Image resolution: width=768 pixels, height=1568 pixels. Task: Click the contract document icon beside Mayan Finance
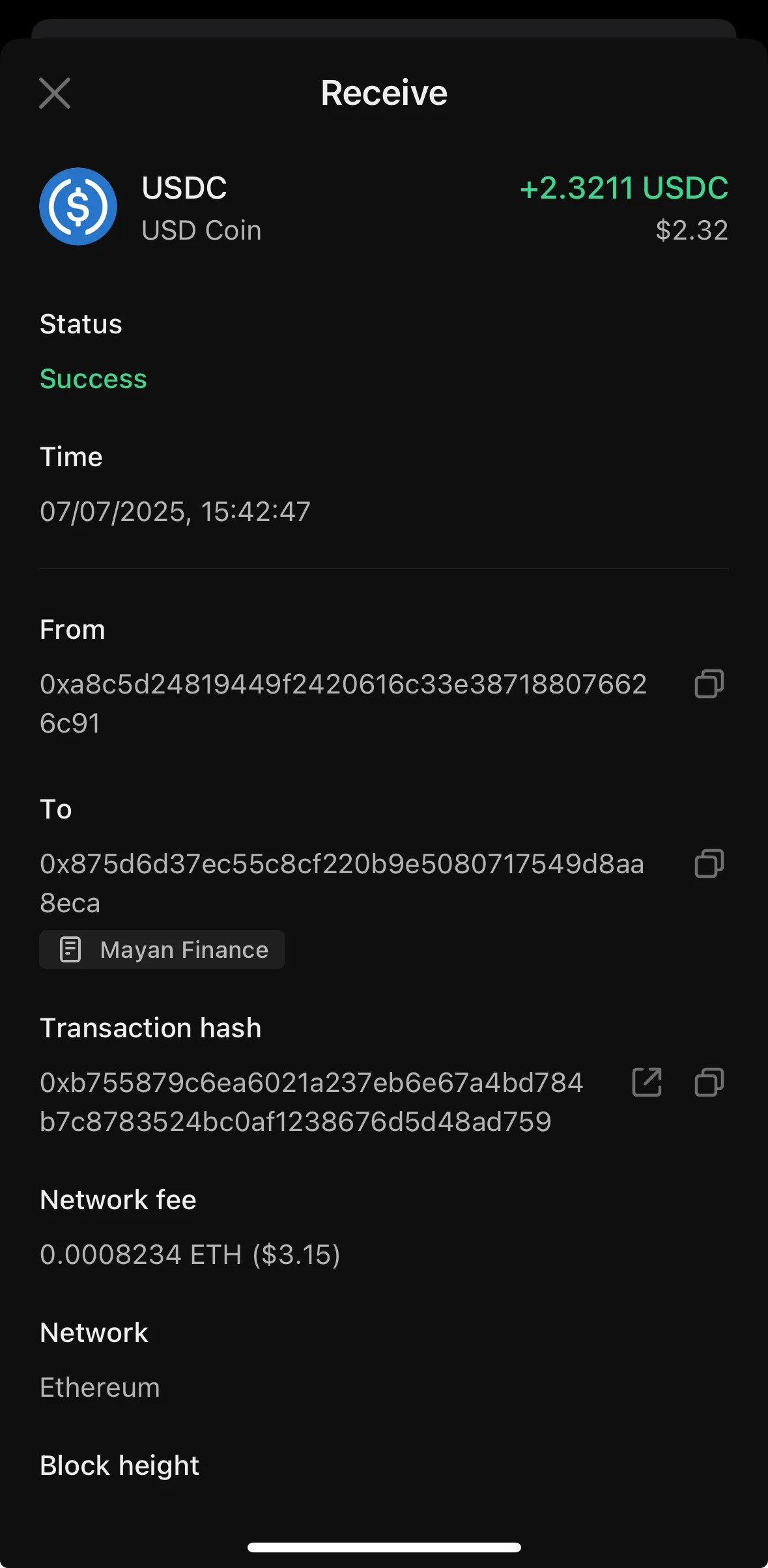(70, 949)
